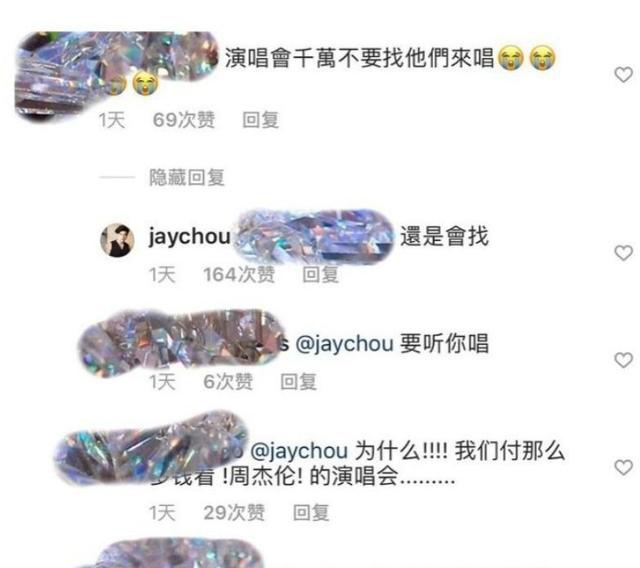Viewport: 640px width, 568px height.
Task: Reply to the comment with 6次赞
Action: [x=298, y=382]
